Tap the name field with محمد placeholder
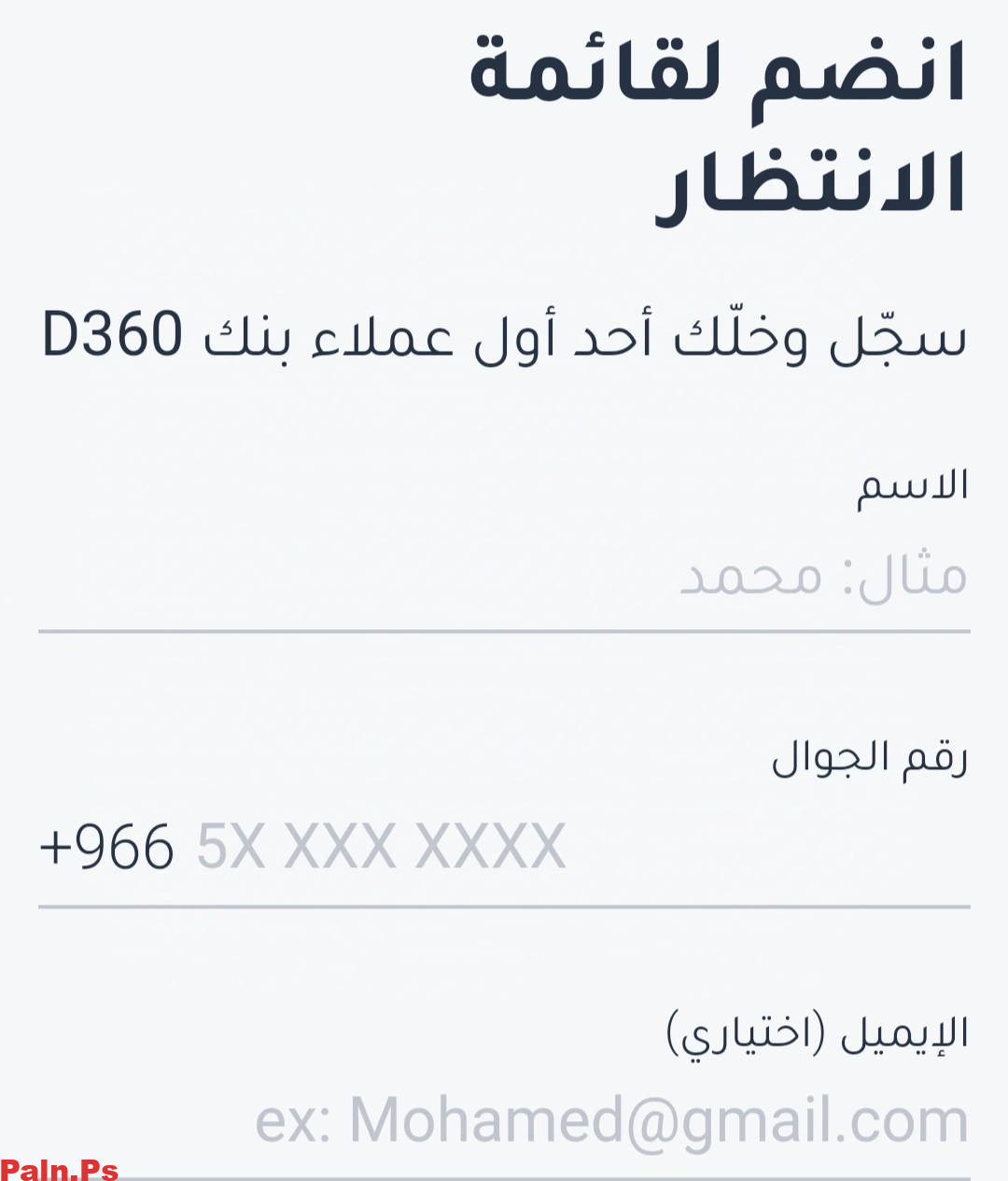 click(504, 576)
